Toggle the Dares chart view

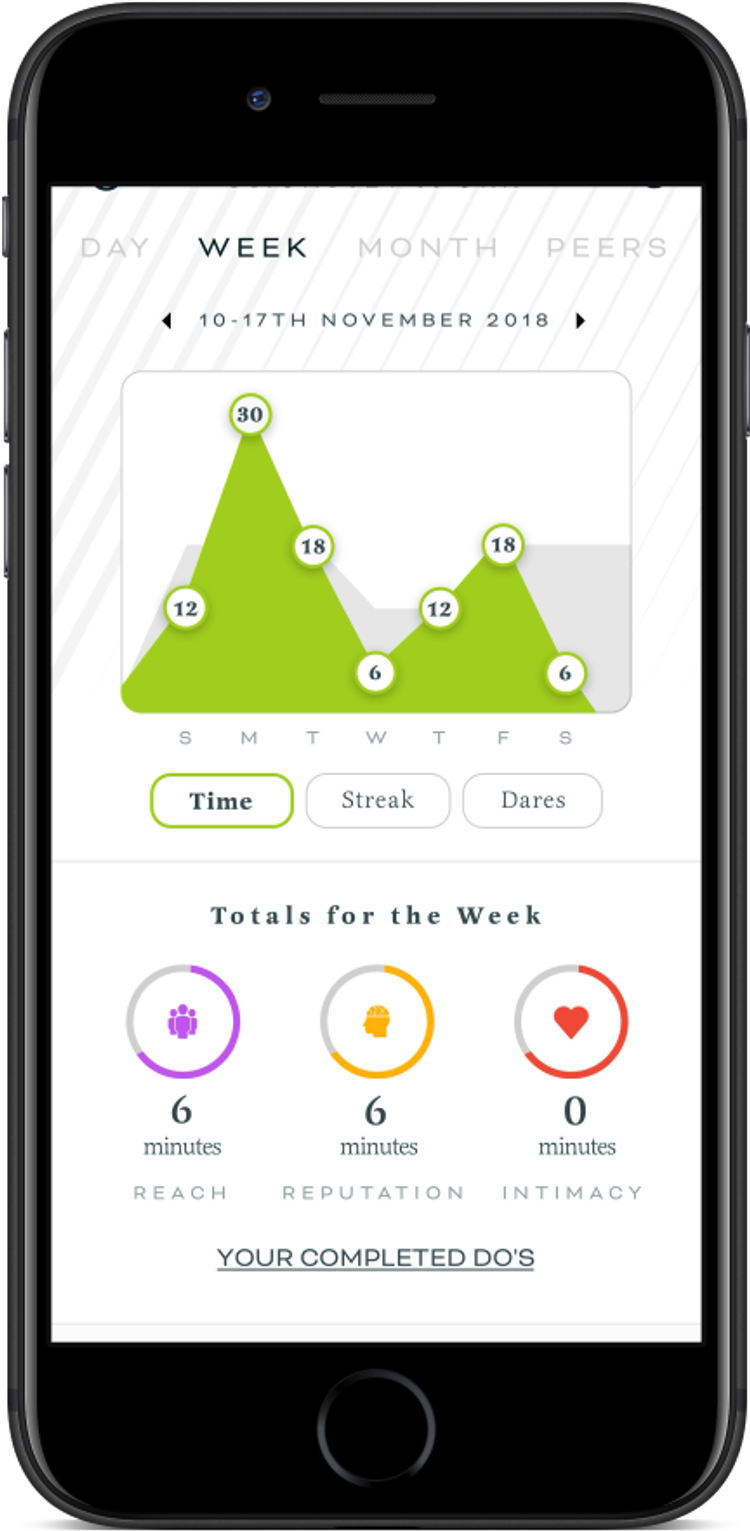[532, 799]
